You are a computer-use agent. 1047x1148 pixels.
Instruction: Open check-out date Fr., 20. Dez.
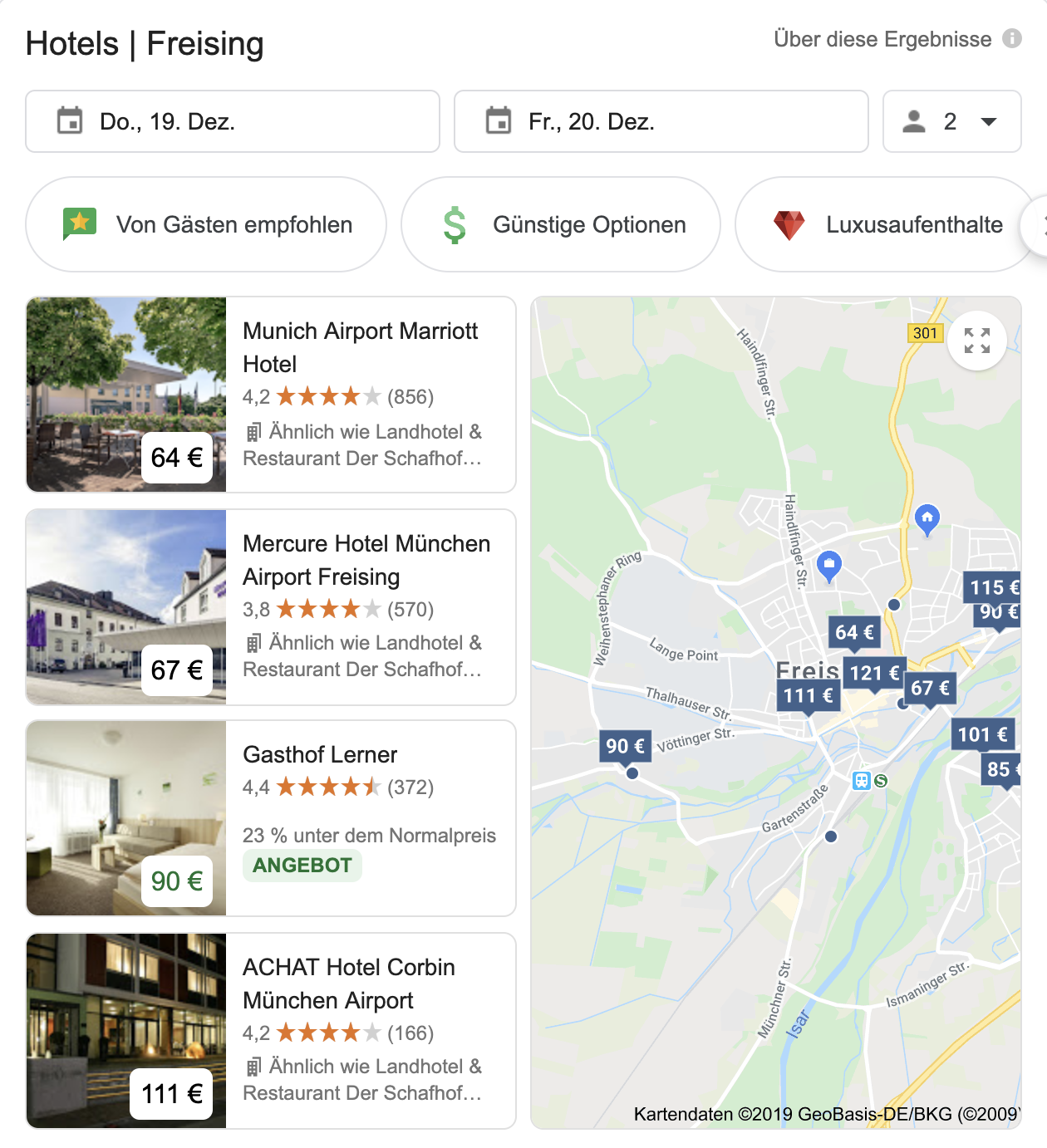pos(661,121)
